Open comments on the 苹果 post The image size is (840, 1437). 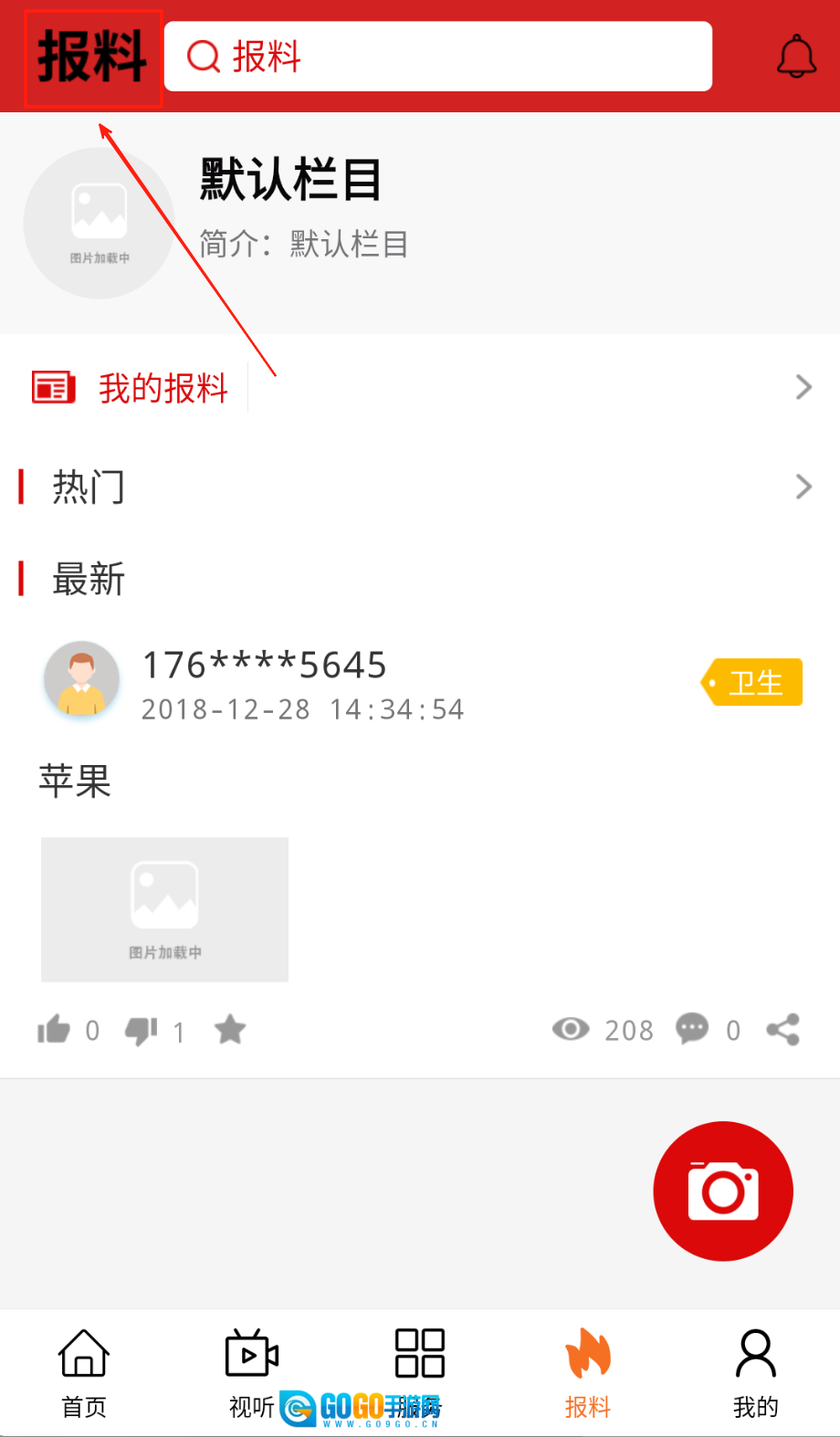tap(692, 1029)
